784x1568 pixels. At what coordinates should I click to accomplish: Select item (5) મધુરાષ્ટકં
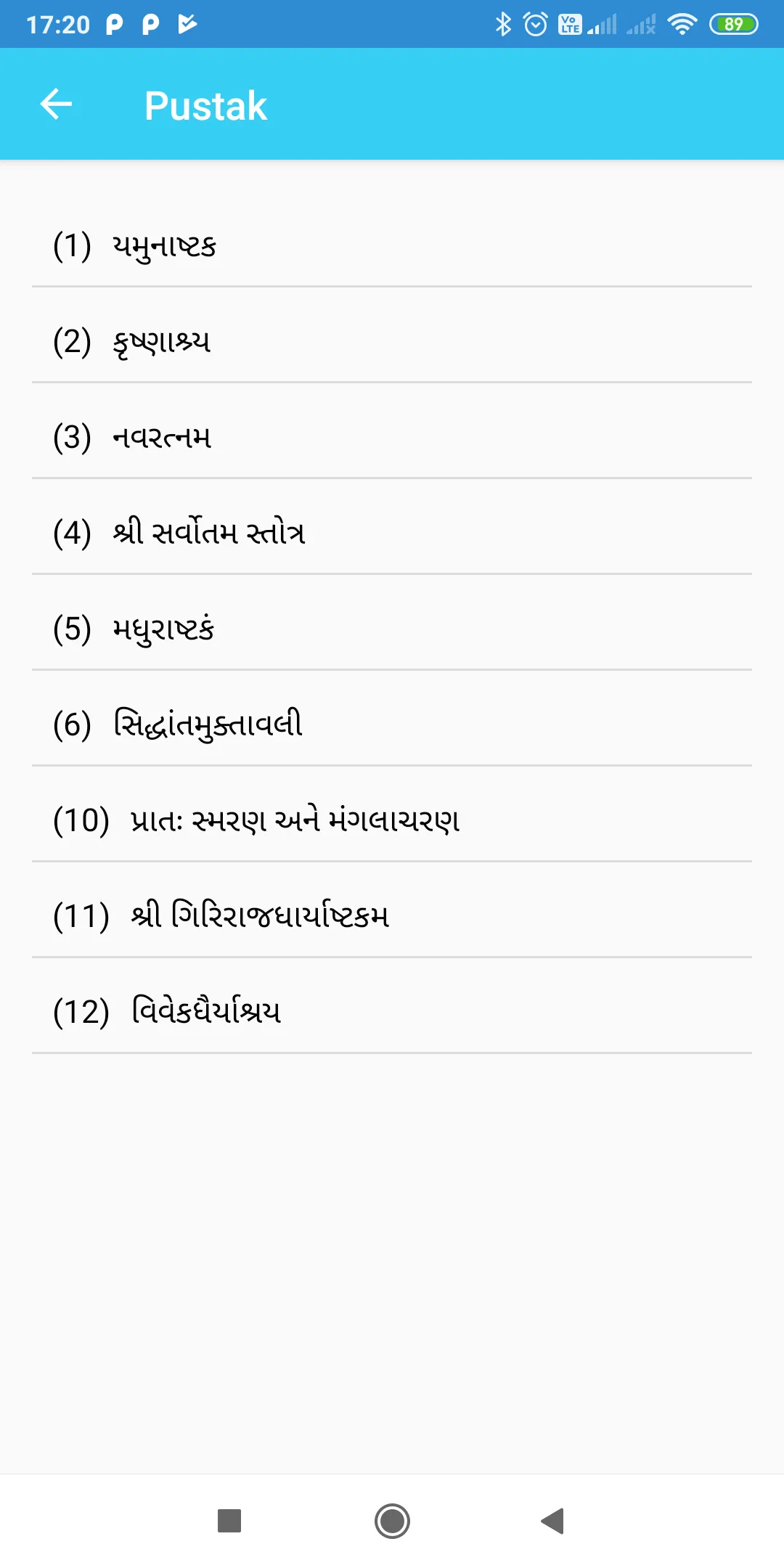click(392, 629)
